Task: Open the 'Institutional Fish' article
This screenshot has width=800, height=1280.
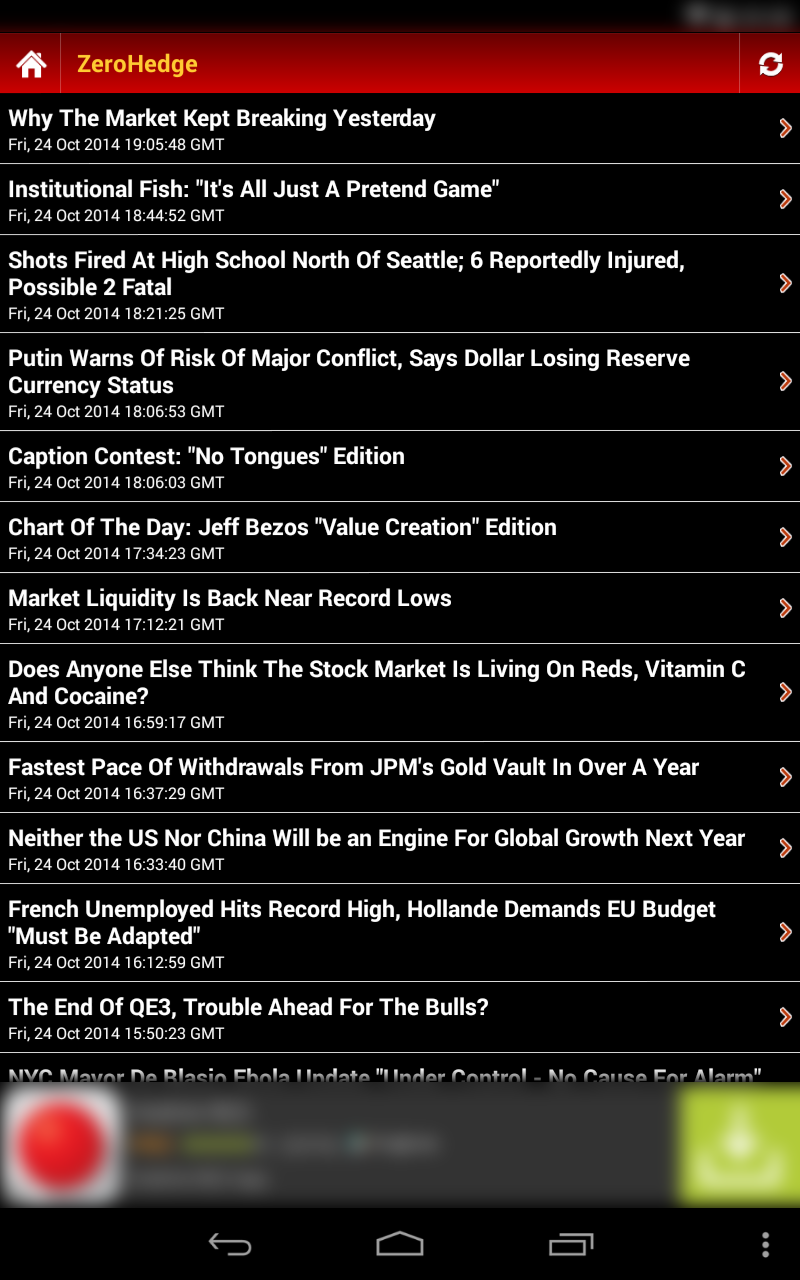Action: tap(400, 200)
